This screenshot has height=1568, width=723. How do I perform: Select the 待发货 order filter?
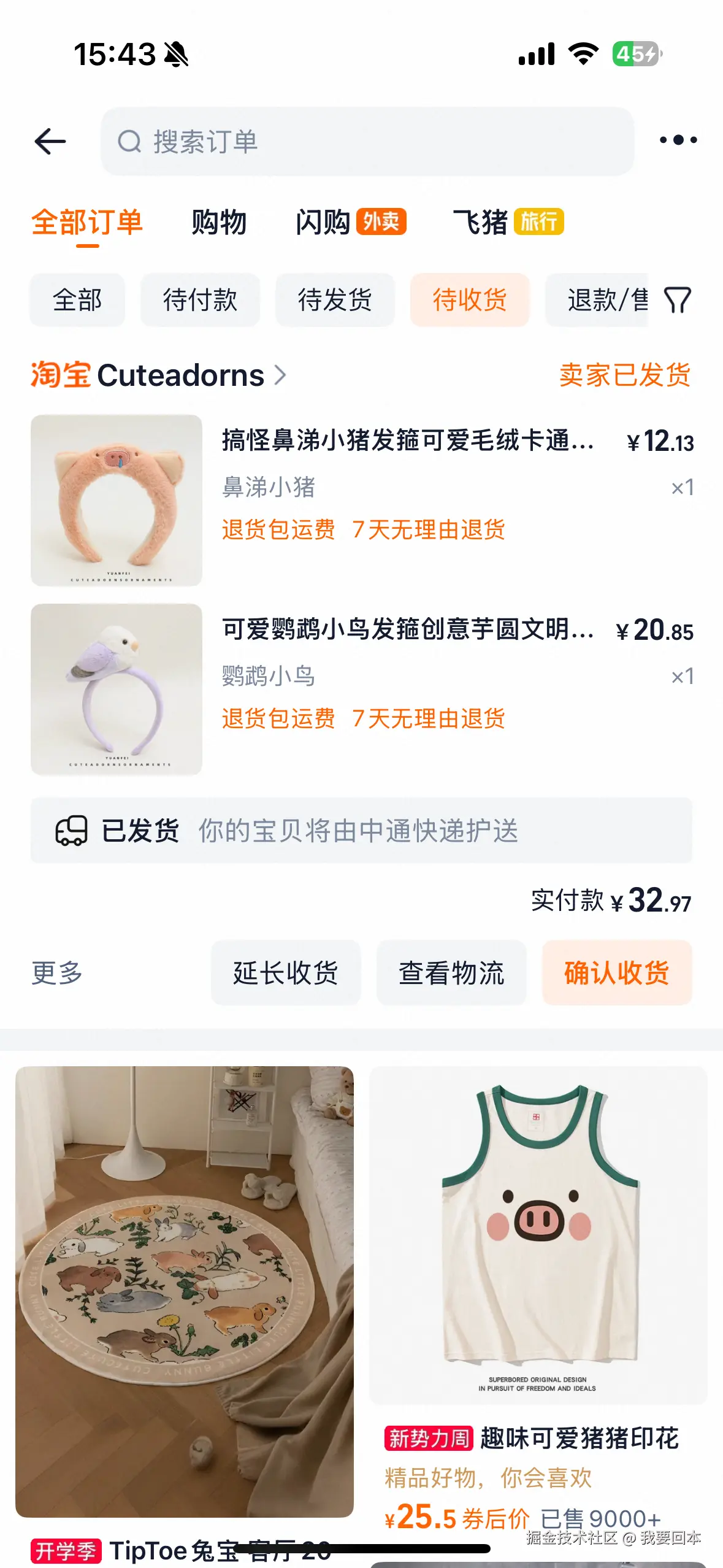click(x=336, y=300)
